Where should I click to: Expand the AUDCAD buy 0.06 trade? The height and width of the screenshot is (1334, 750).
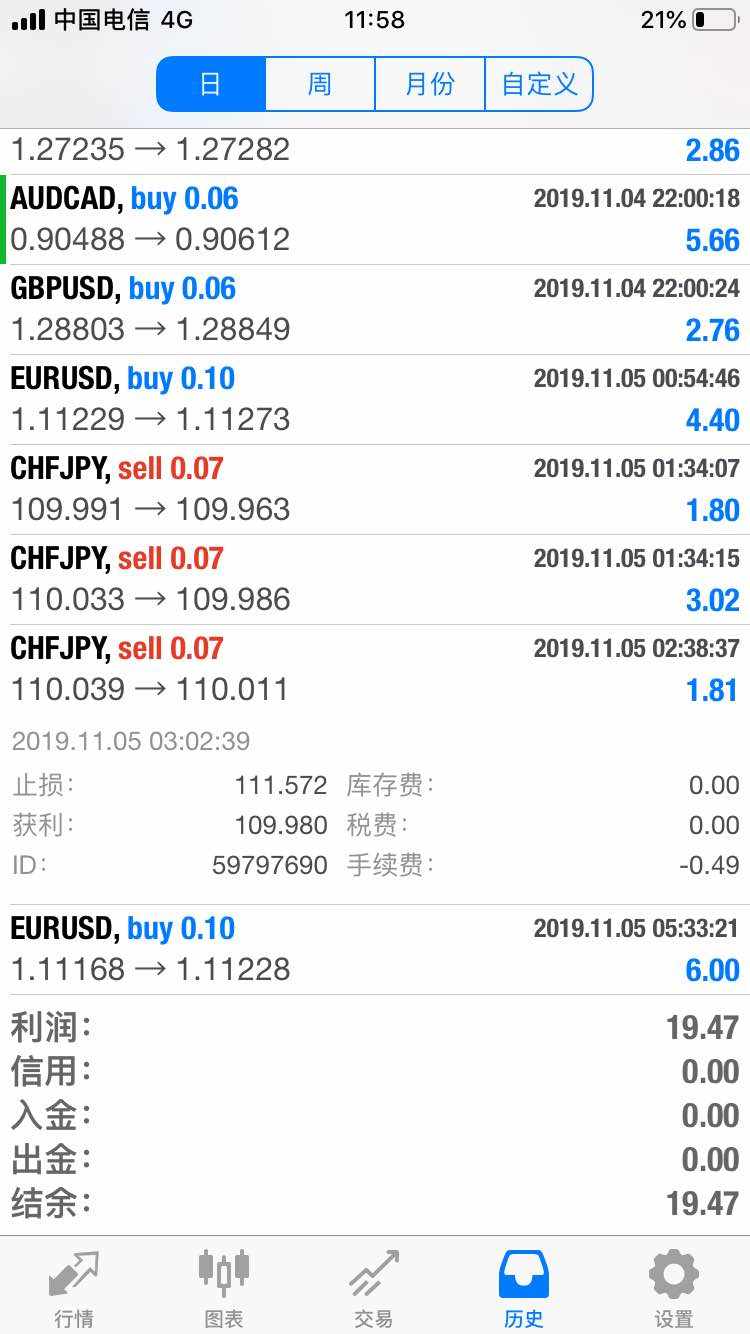(375, 219)
